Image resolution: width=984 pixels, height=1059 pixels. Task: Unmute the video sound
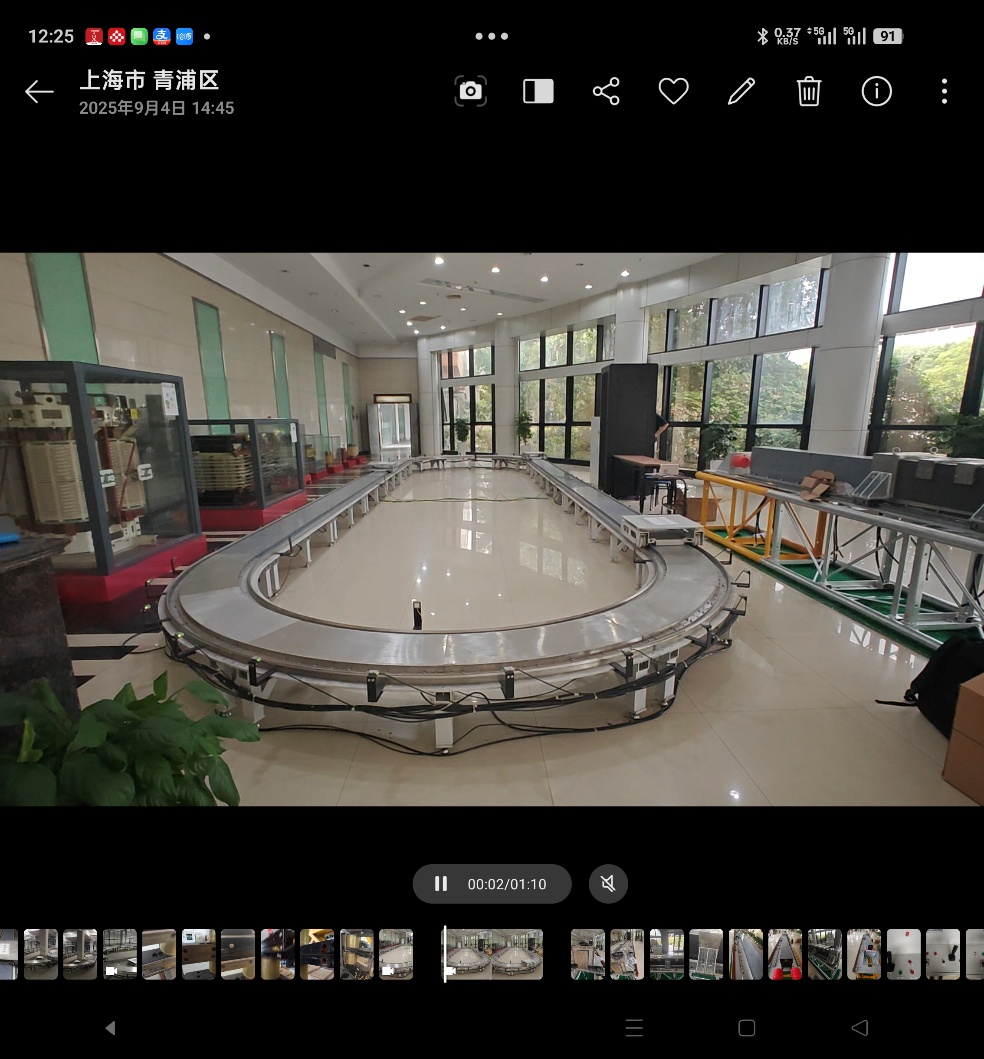pos(608,884)
